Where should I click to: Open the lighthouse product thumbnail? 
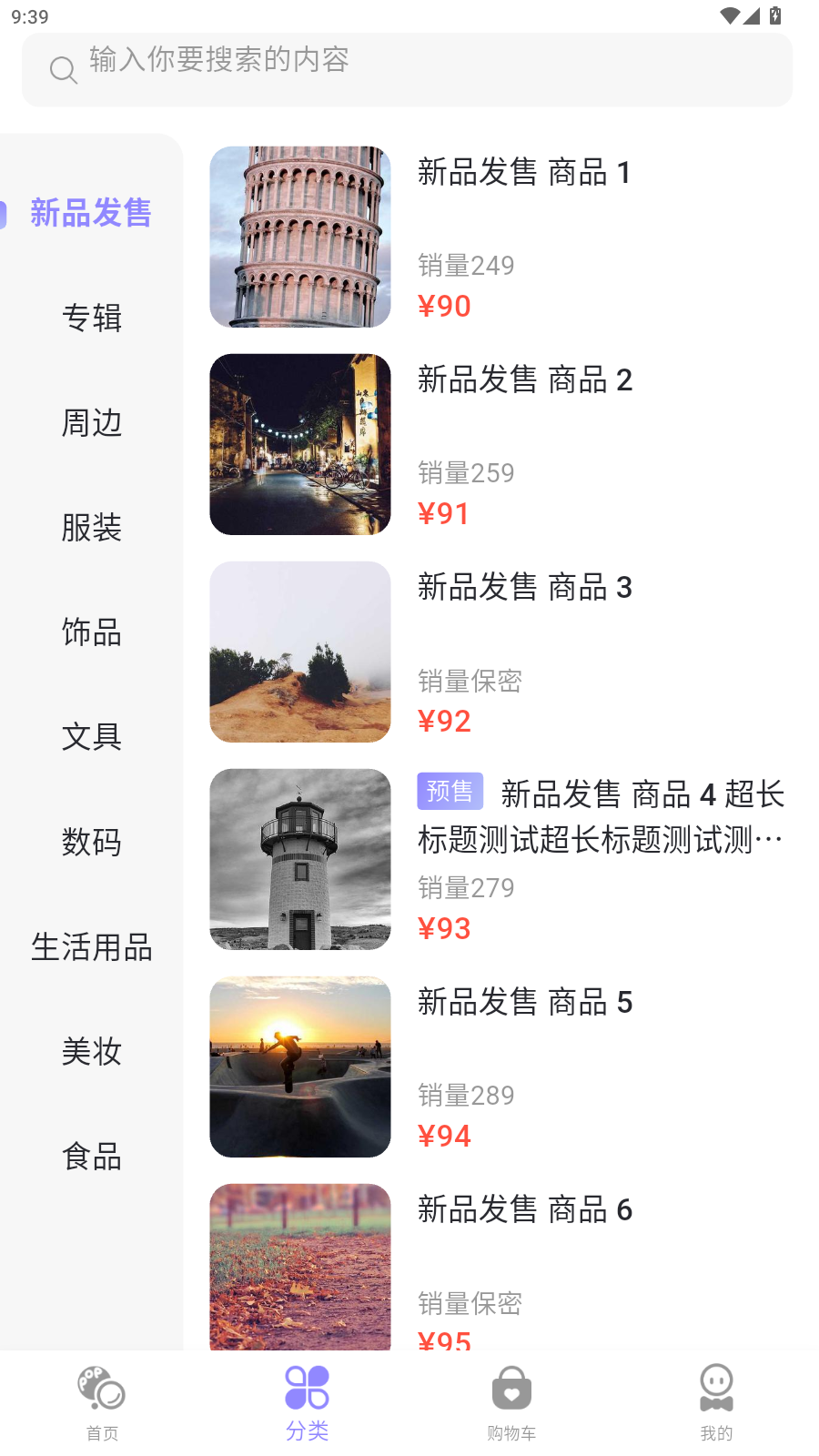click(300, 859)
